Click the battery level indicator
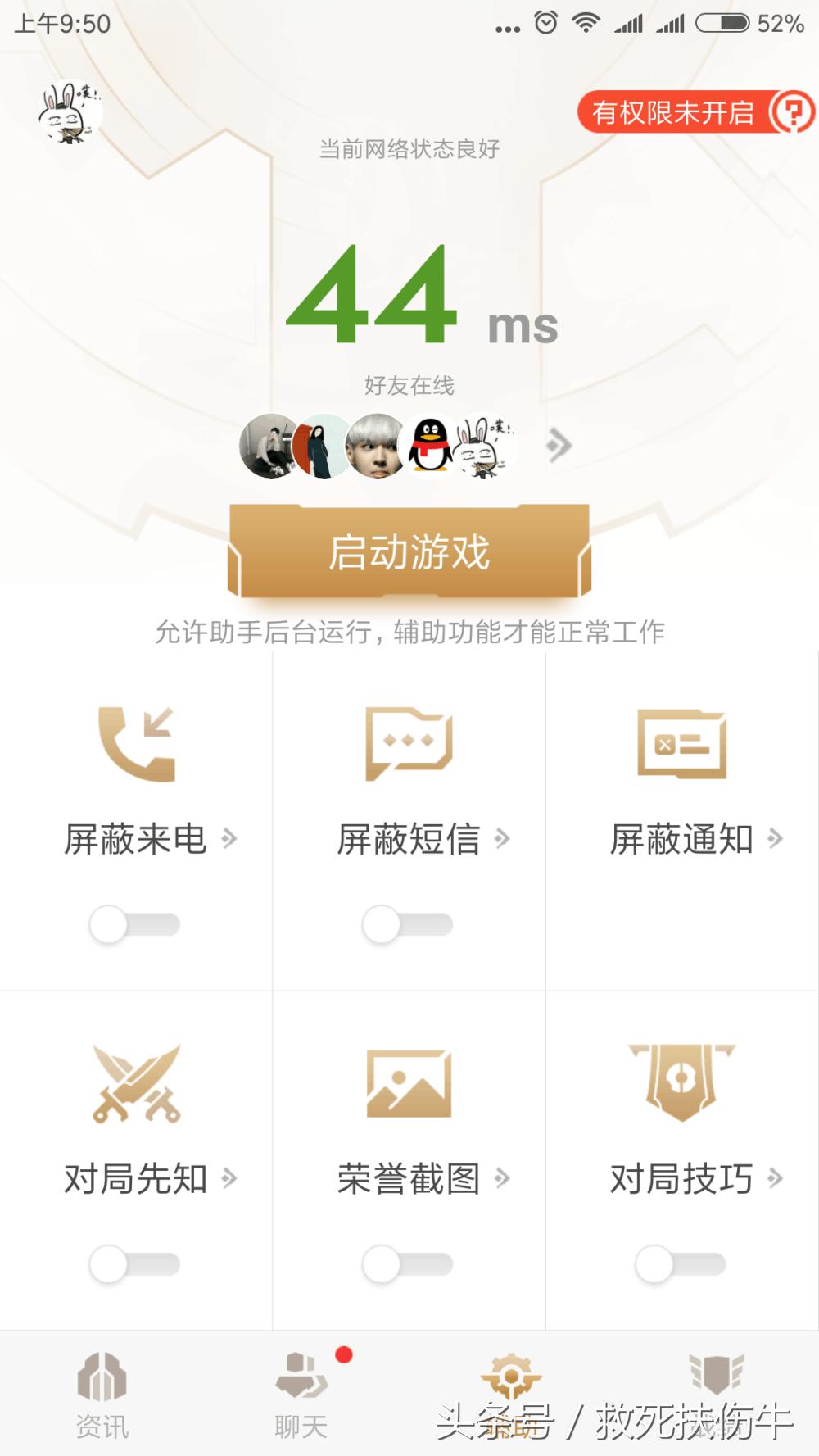819x1456 pixels. coord(725,24)
